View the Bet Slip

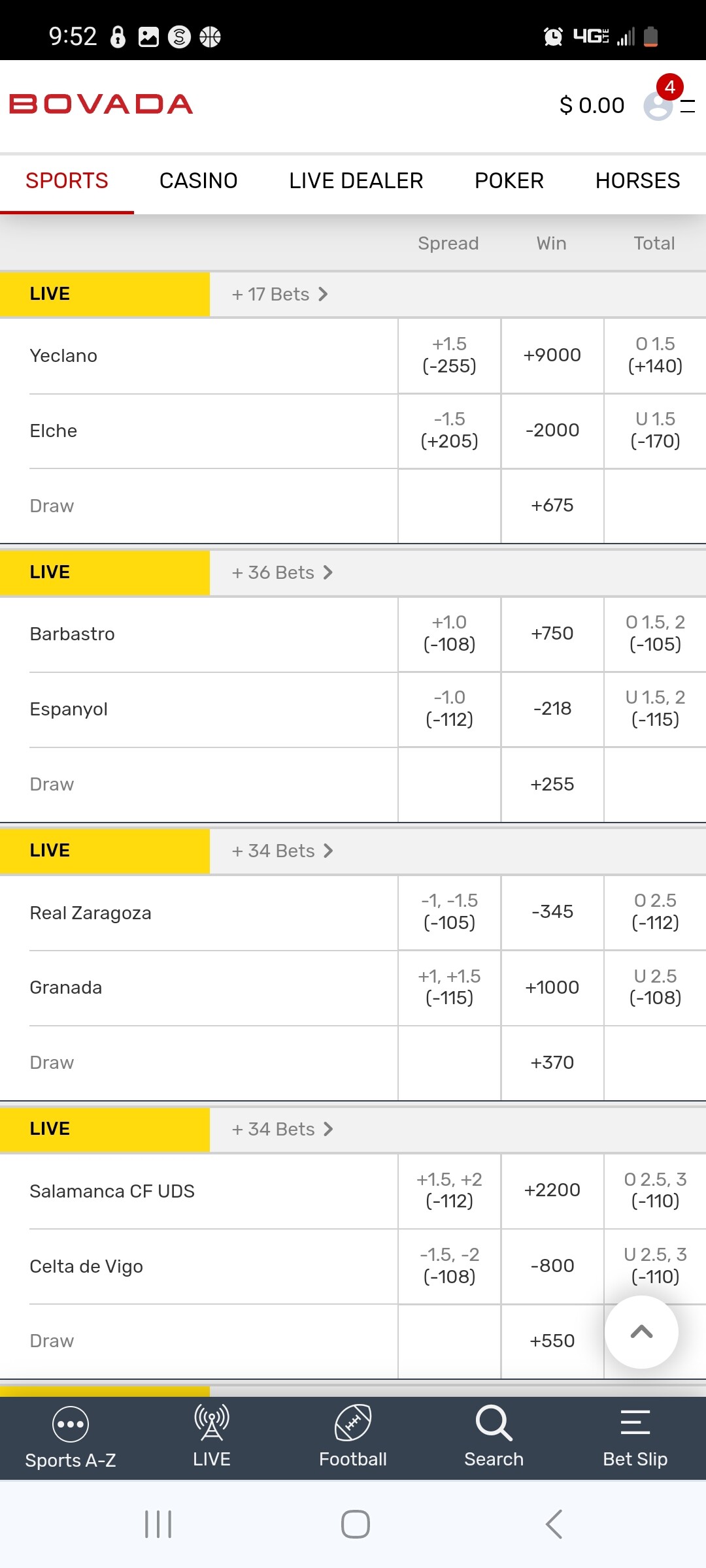[635, 1437]
